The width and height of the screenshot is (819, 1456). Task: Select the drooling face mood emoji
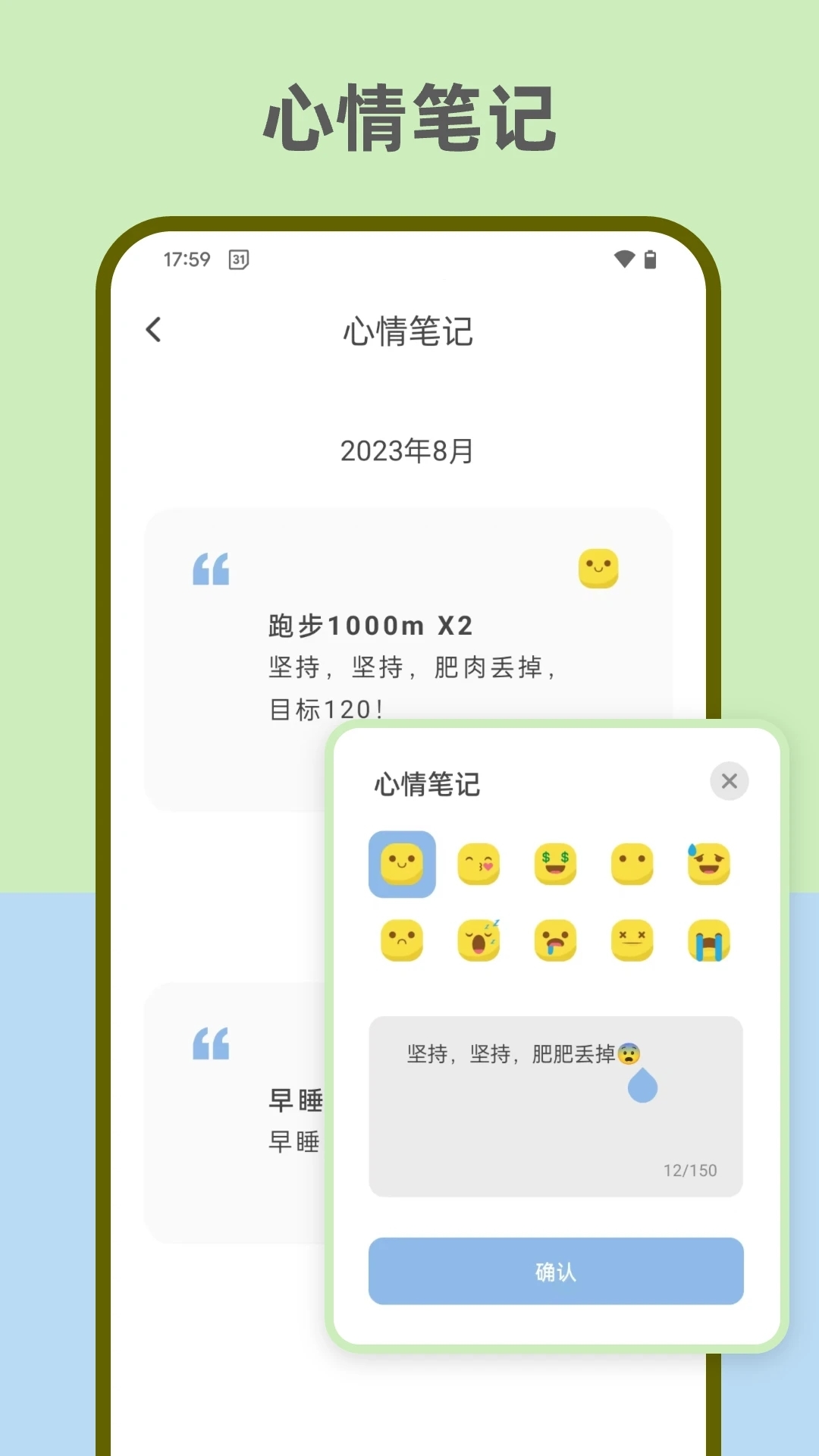coord(556,940)
